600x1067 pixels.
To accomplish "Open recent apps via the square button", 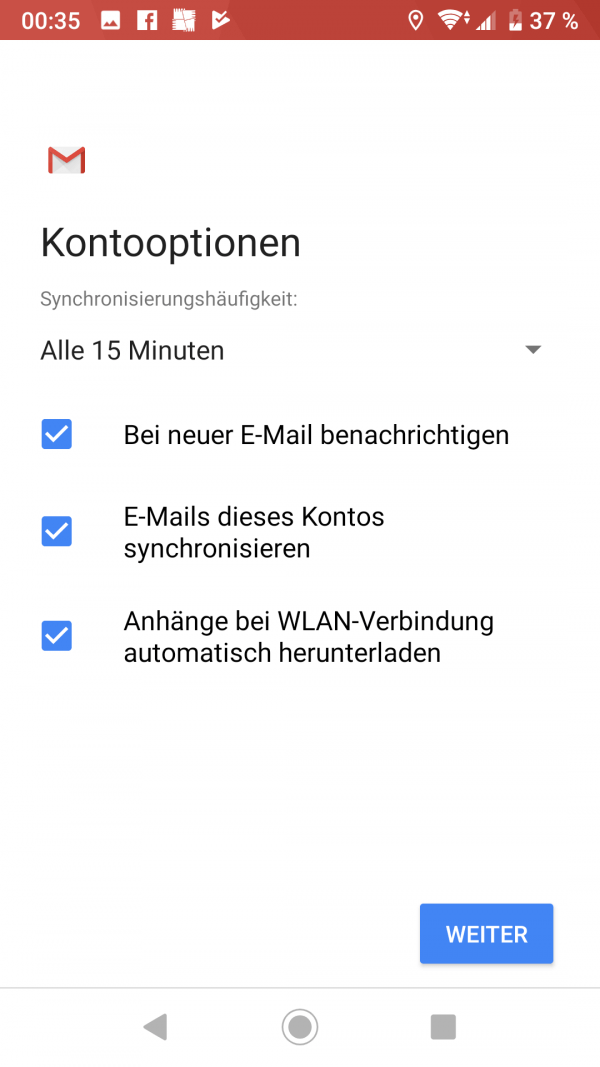I will [443, 1026].
